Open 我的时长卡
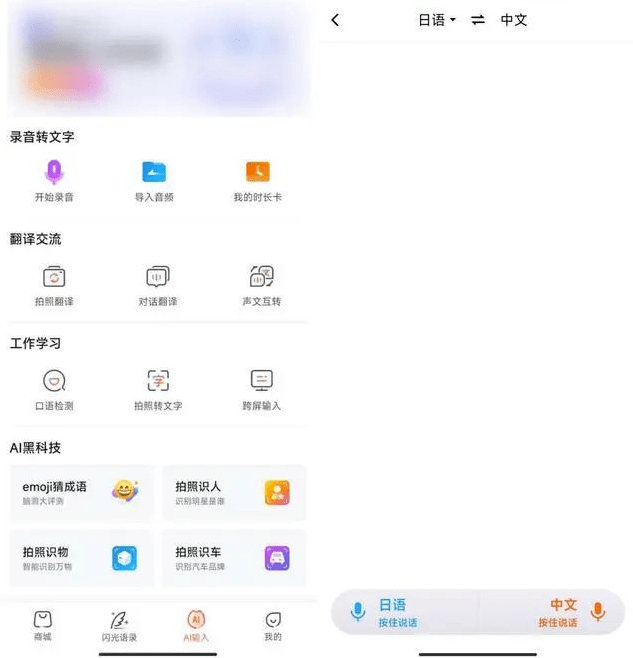633x658 pixels. [258, 180]
